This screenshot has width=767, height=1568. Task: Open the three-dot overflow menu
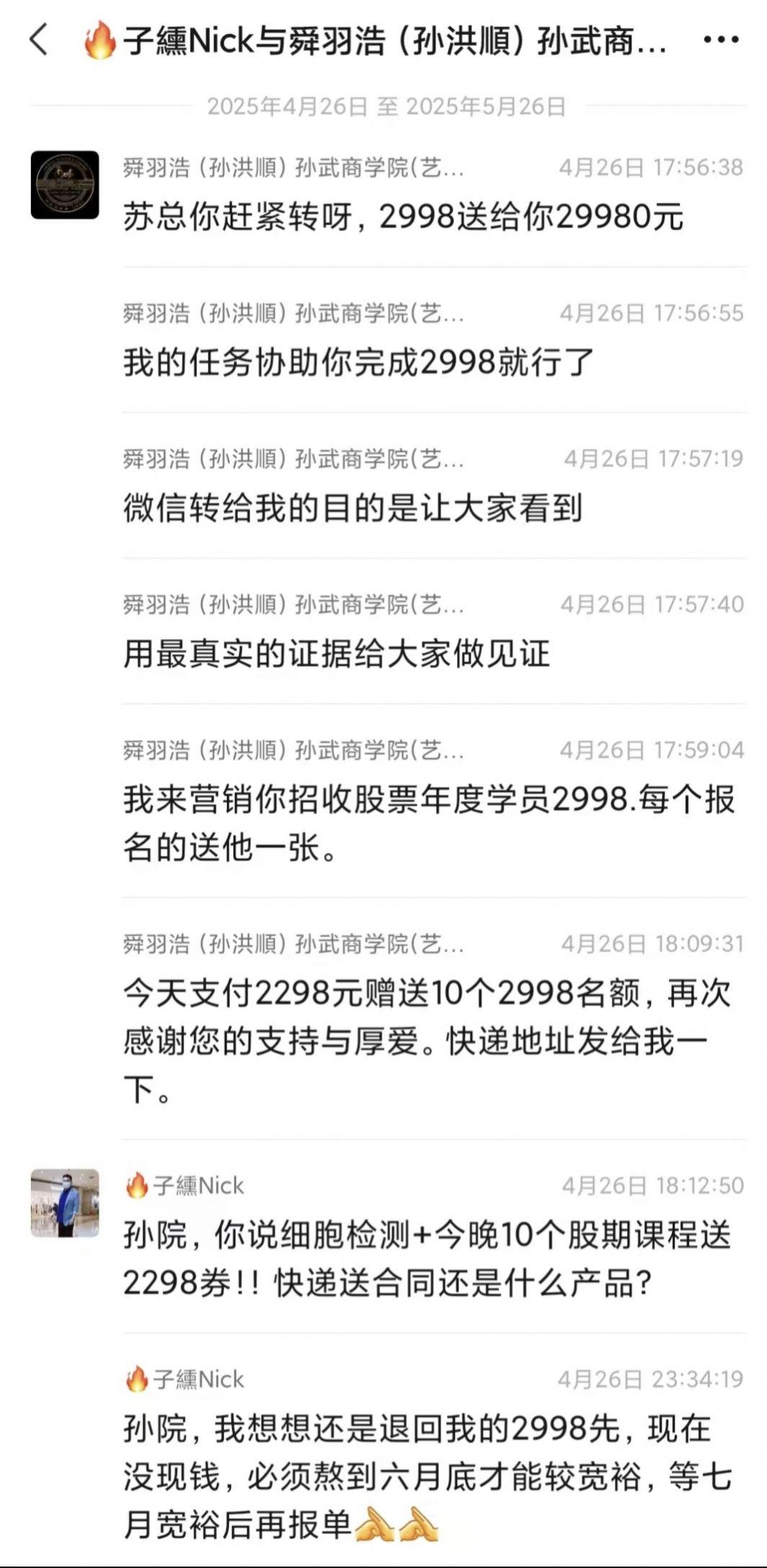(721, 40)
